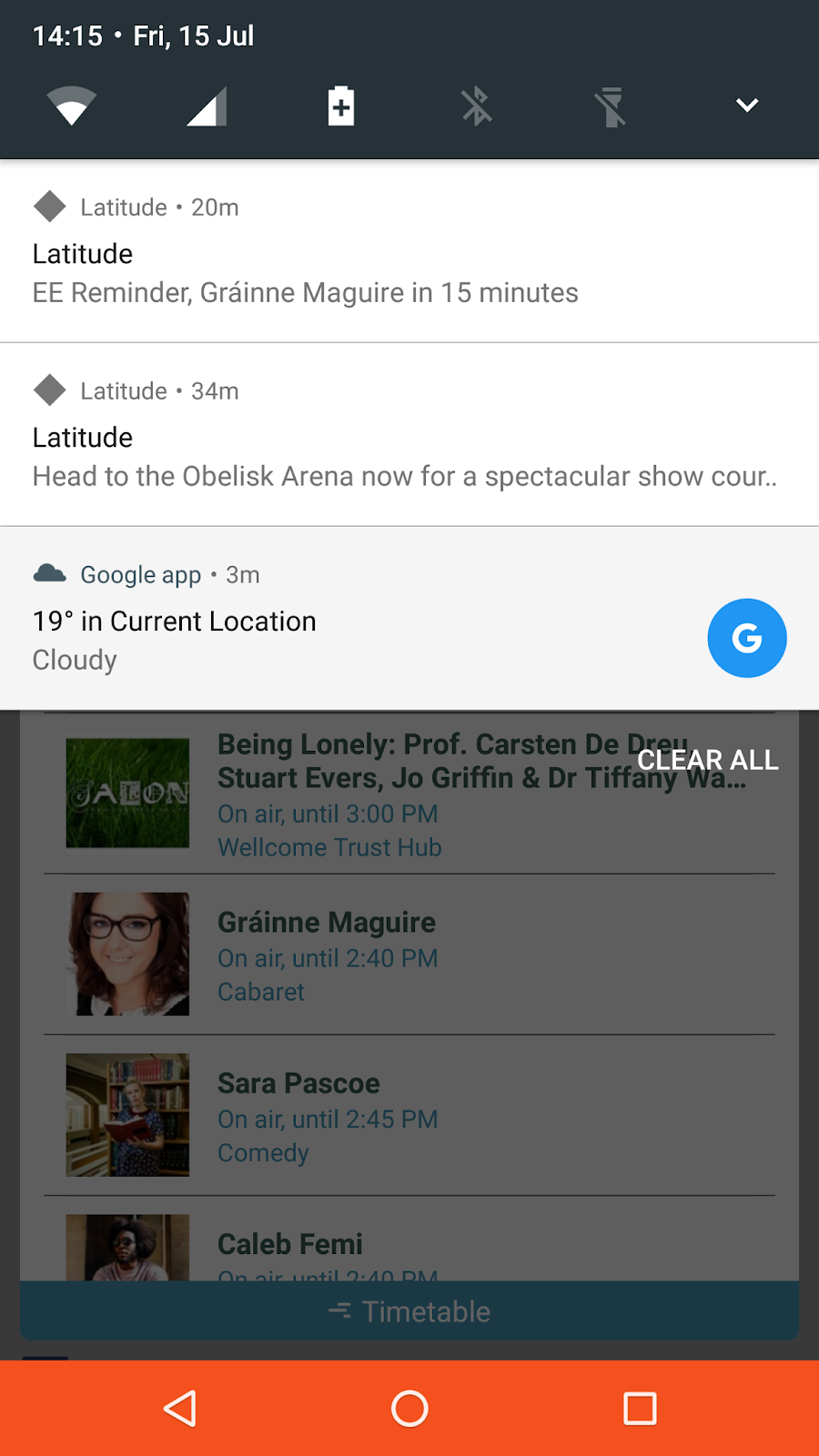Clear all notifications
This screenshot has height=1456, width=819.
coord(707,760)
